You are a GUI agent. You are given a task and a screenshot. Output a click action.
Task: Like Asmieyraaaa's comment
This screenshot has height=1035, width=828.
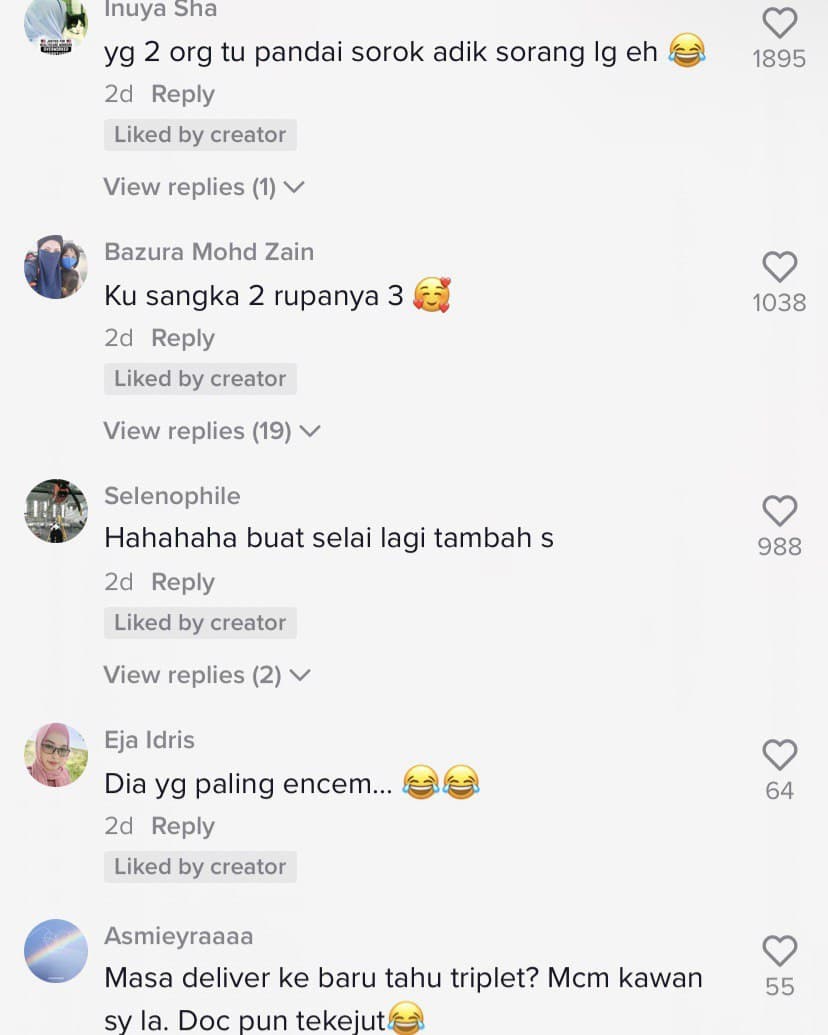point(779,951)
